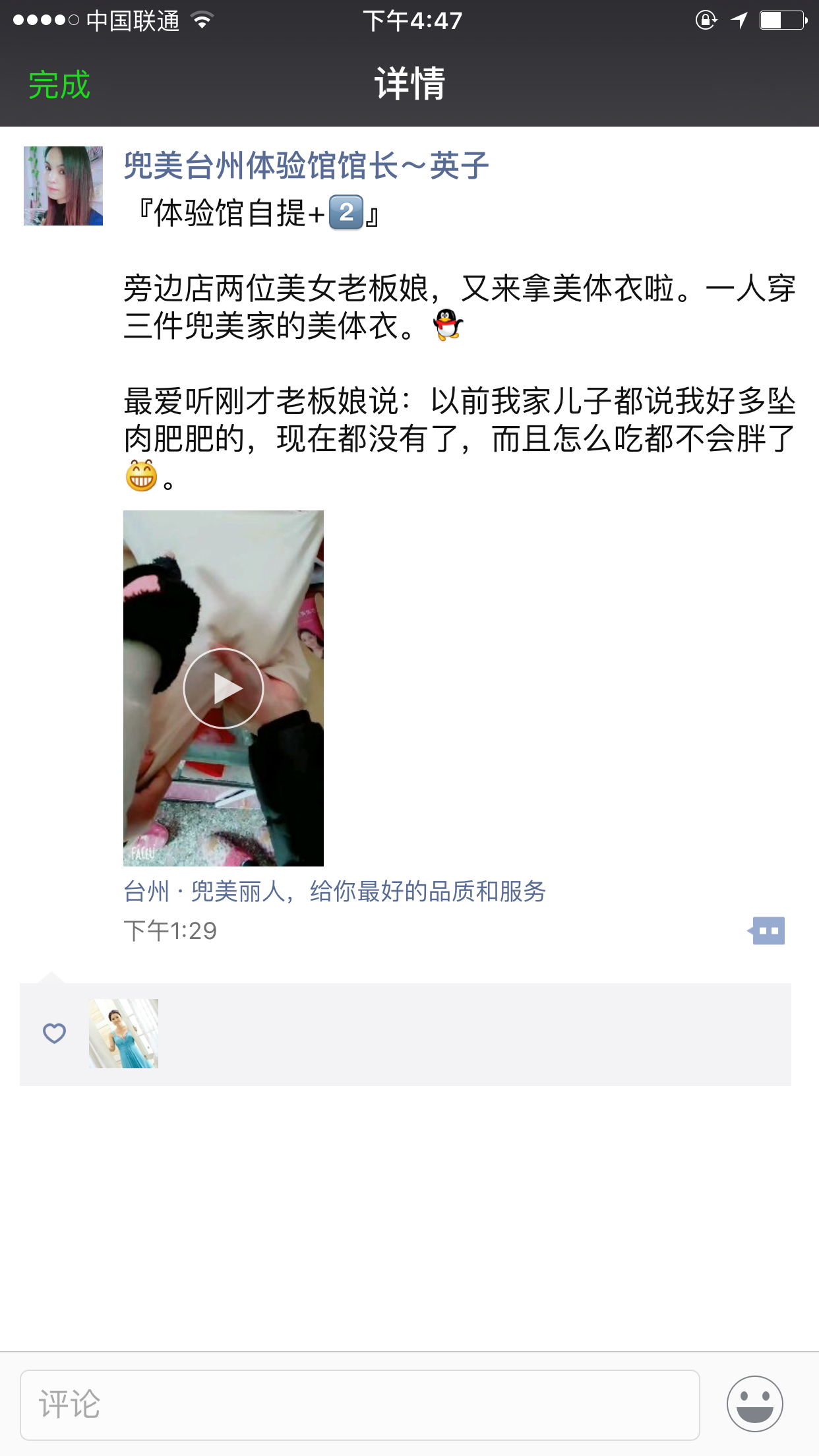Open profile link 兜美台州体验馆馆长～英子
This screenshot has height=1456, width=819.
click(x=306, y=166)
